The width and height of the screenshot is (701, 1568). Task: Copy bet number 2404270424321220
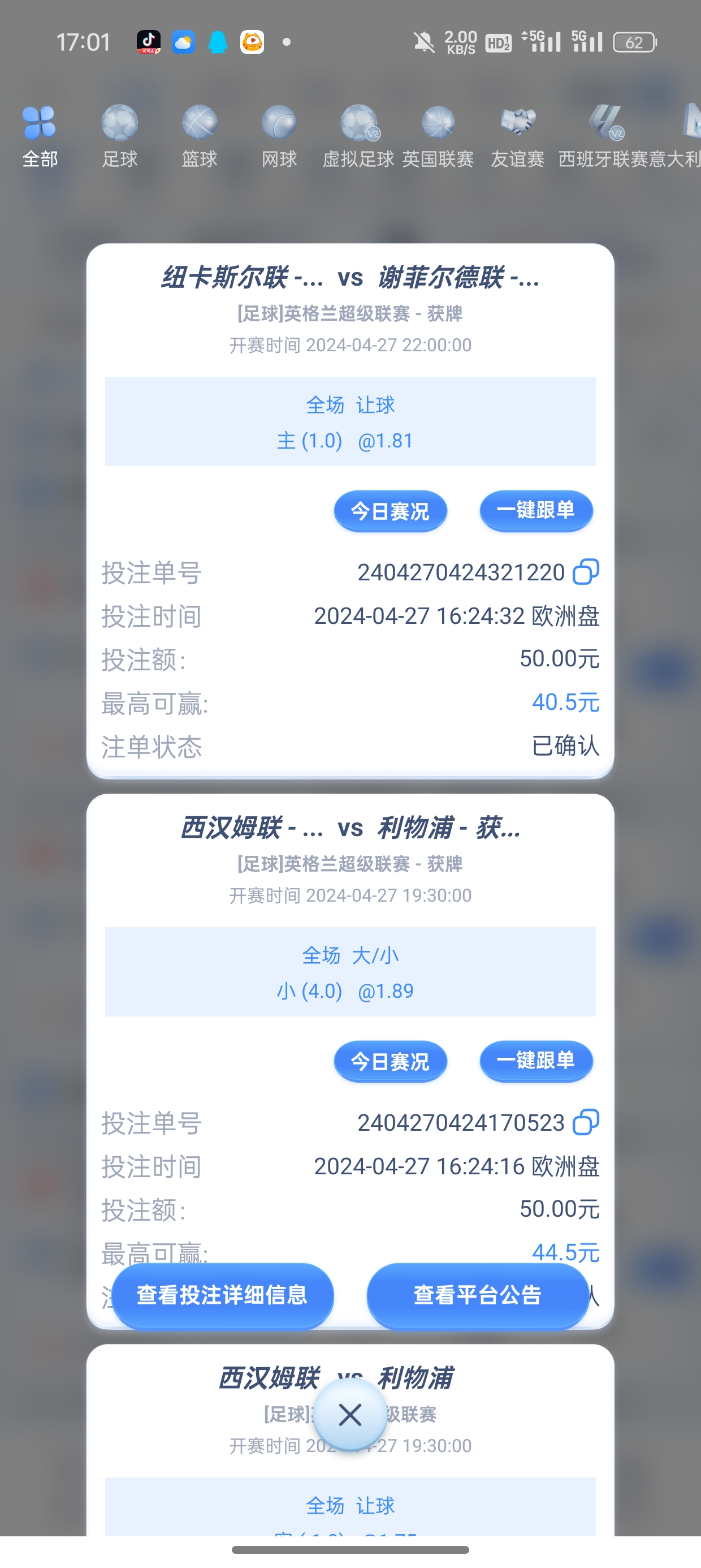click(585, 572)
